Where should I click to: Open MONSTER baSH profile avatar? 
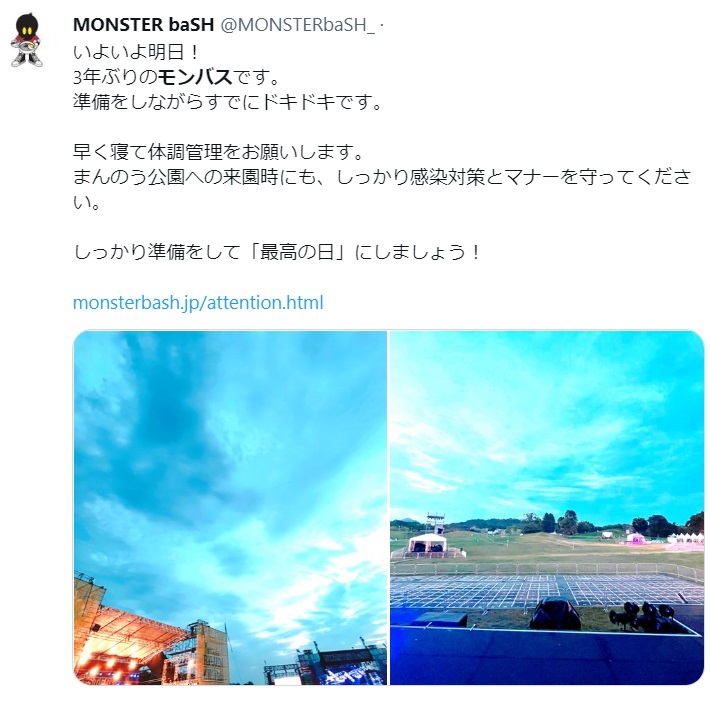[27, 41]
